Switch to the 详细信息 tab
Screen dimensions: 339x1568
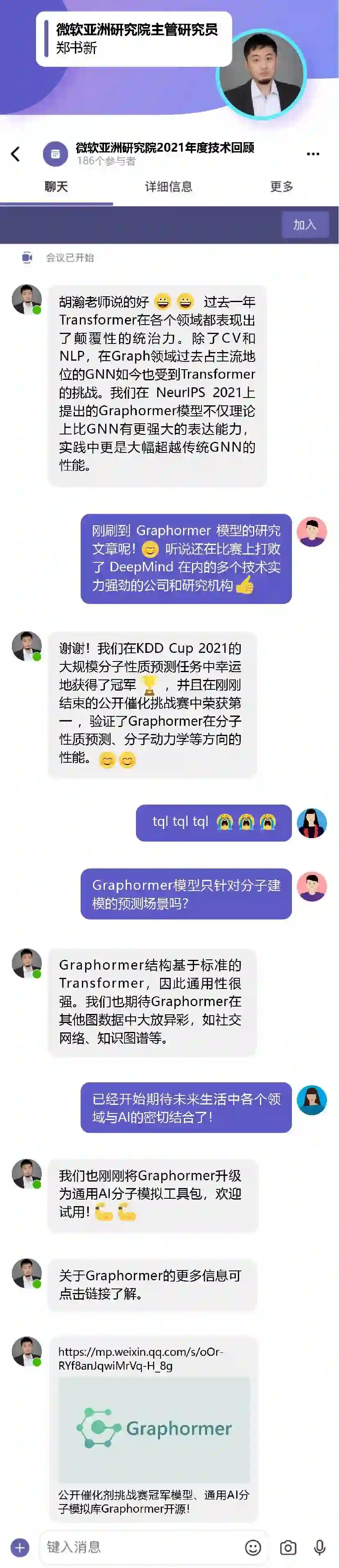pyautogui.click(x=169, y=187)
